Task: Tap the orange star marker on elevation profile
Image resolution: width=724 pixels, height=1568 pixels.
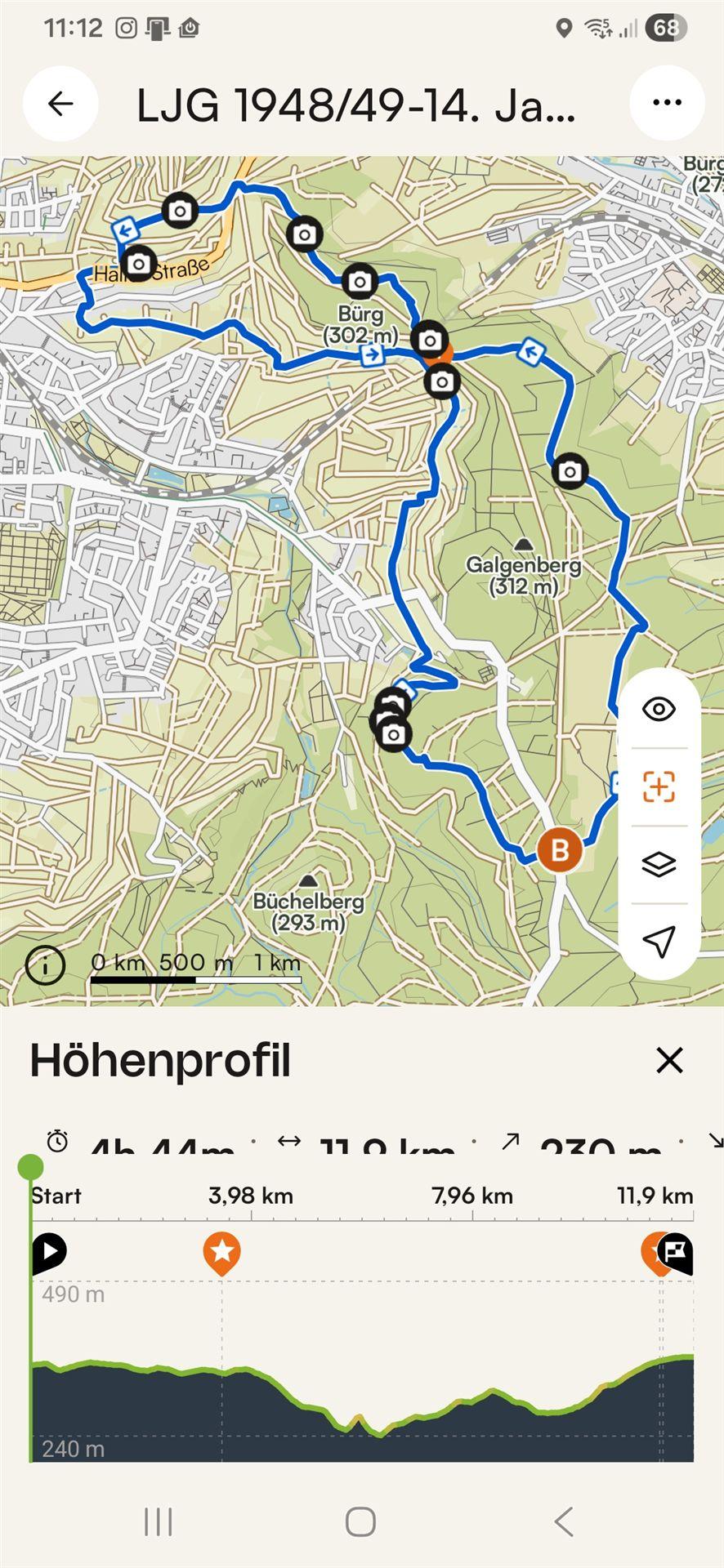Action: (221, 1251)
